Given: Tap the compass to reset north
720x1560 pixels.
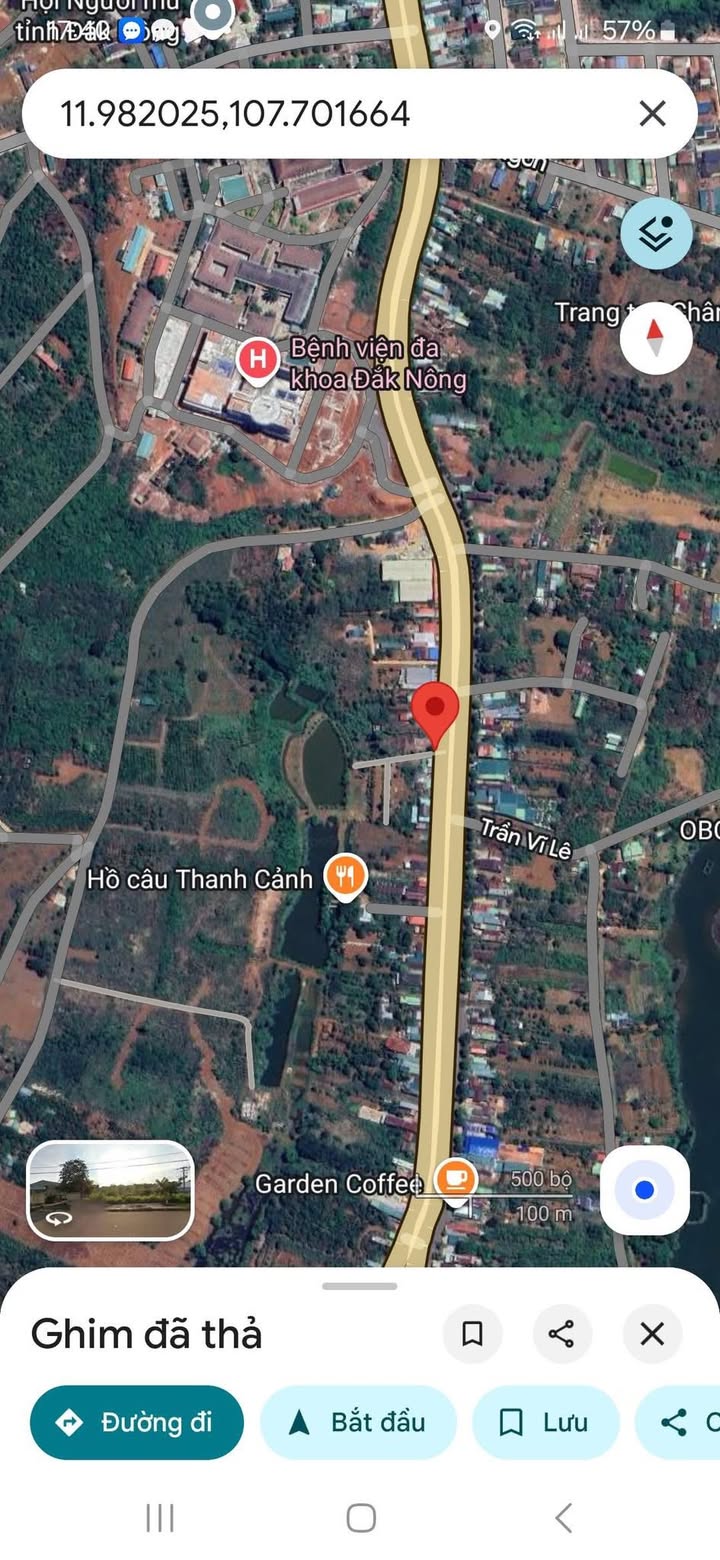Looking at the screenshot, I should (x=656, y=339).
